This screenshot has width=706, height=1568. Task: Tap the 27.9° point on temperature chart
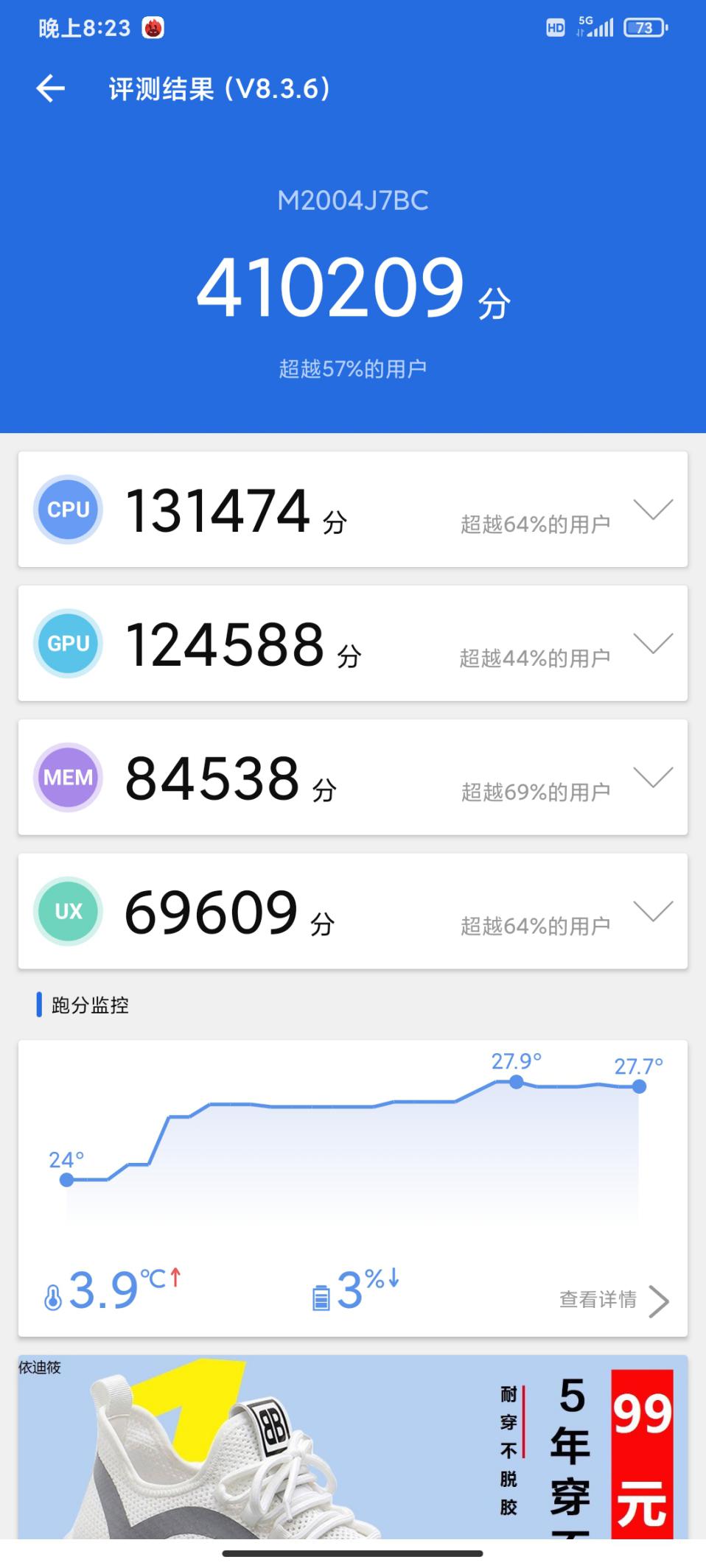point(516,1081)
